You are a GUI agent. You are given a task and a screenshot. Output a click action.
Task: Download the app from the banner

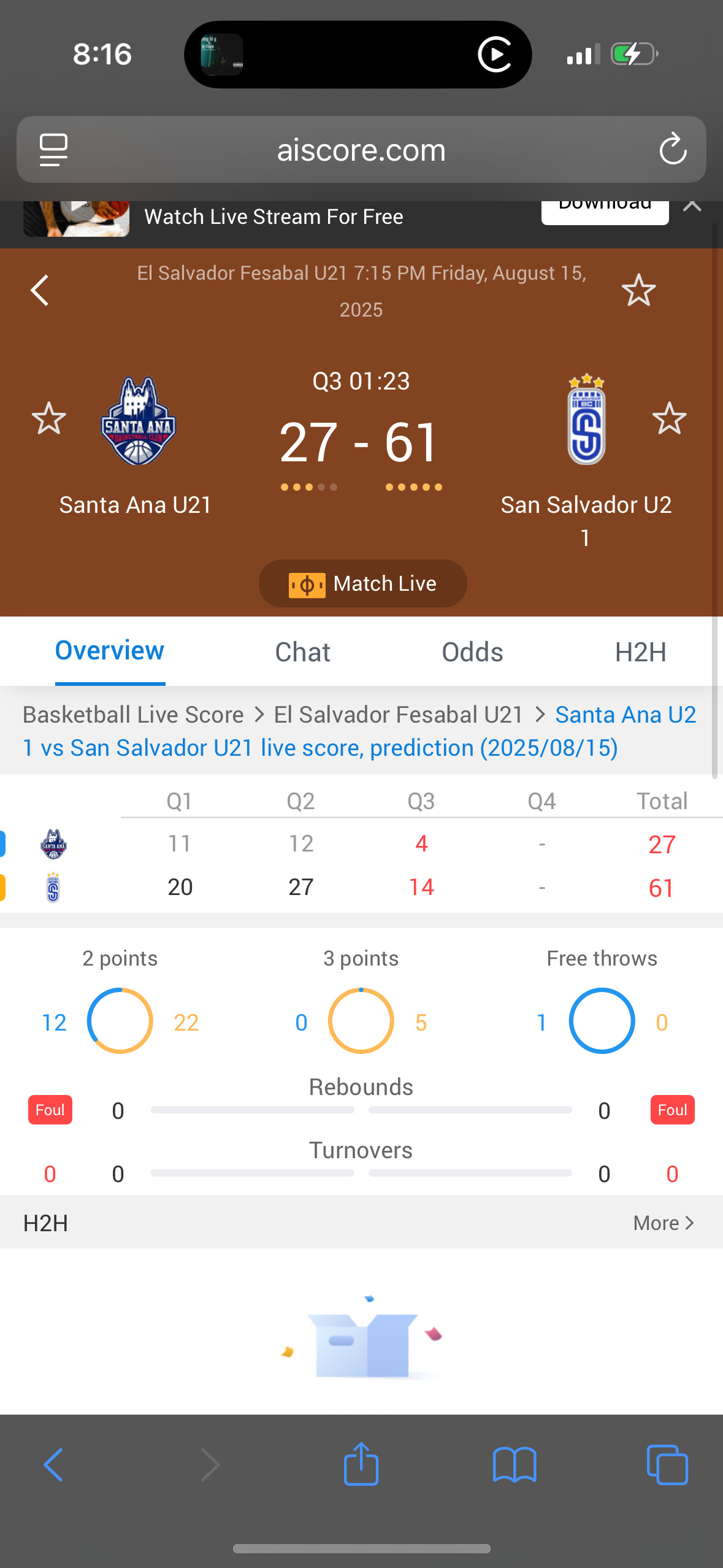tap(605, 210)
